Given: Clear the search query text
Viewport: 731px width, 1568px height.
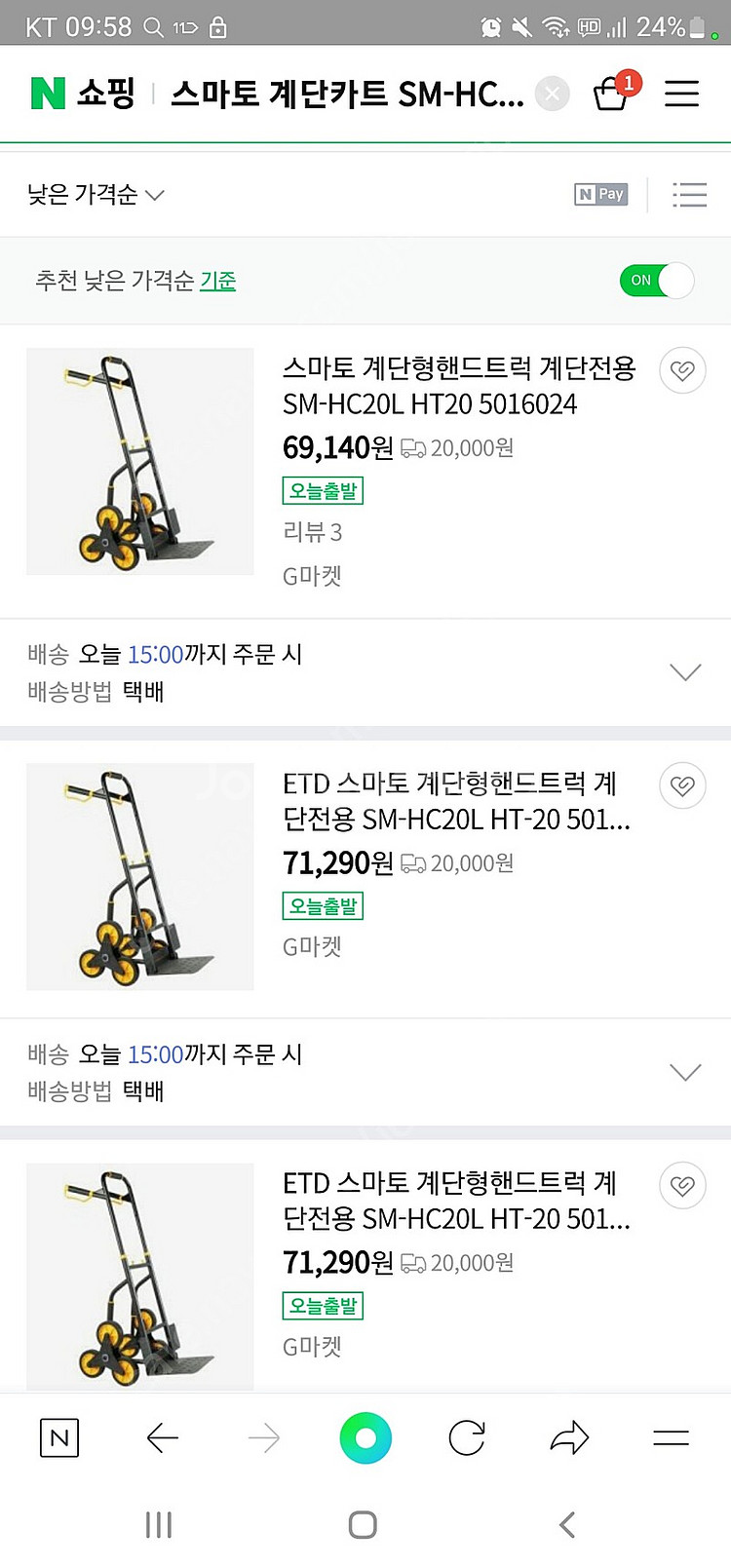Looking at the screenshot, I should tap(553, 94).
